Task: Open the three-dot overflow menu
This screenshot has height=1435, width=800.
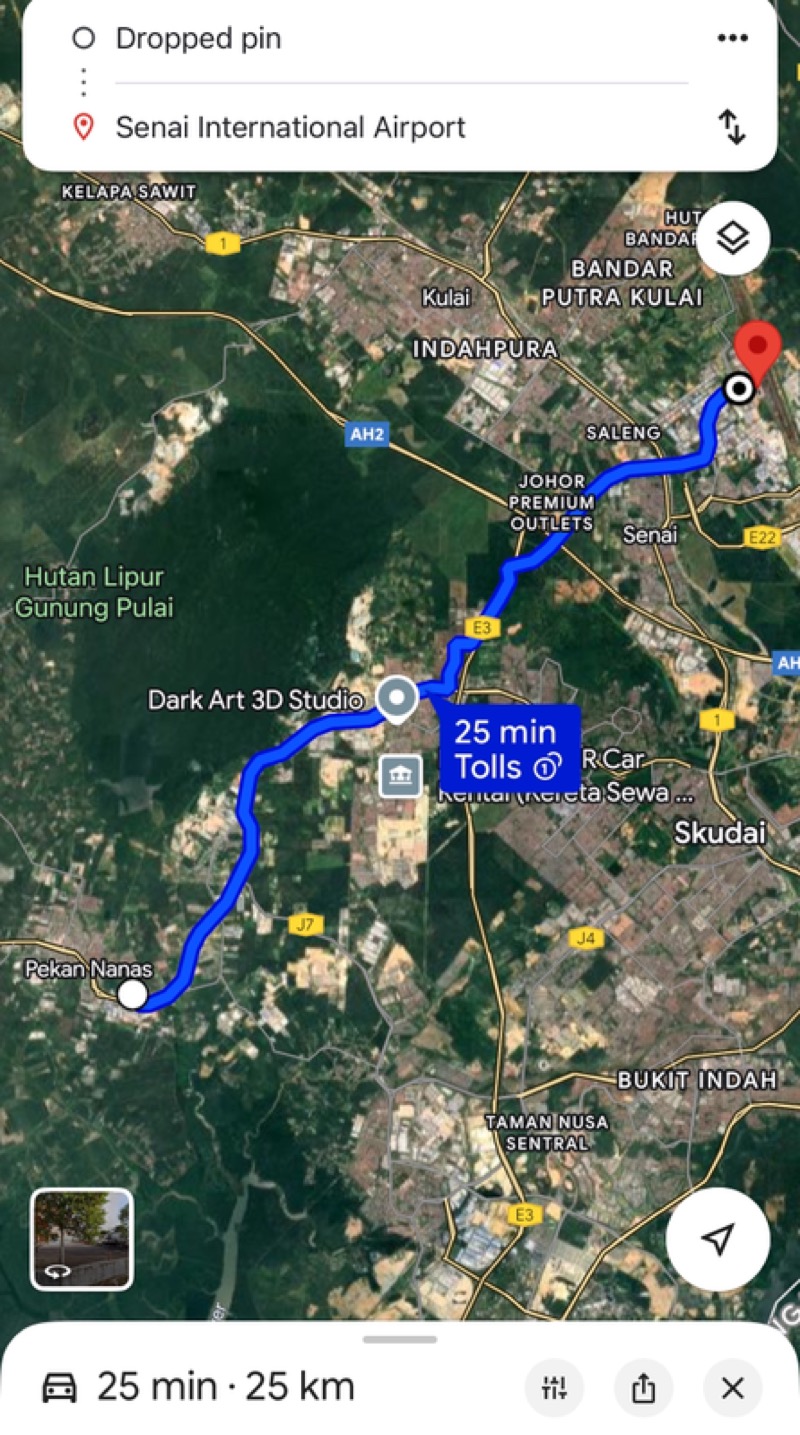Action: [732, 39]
